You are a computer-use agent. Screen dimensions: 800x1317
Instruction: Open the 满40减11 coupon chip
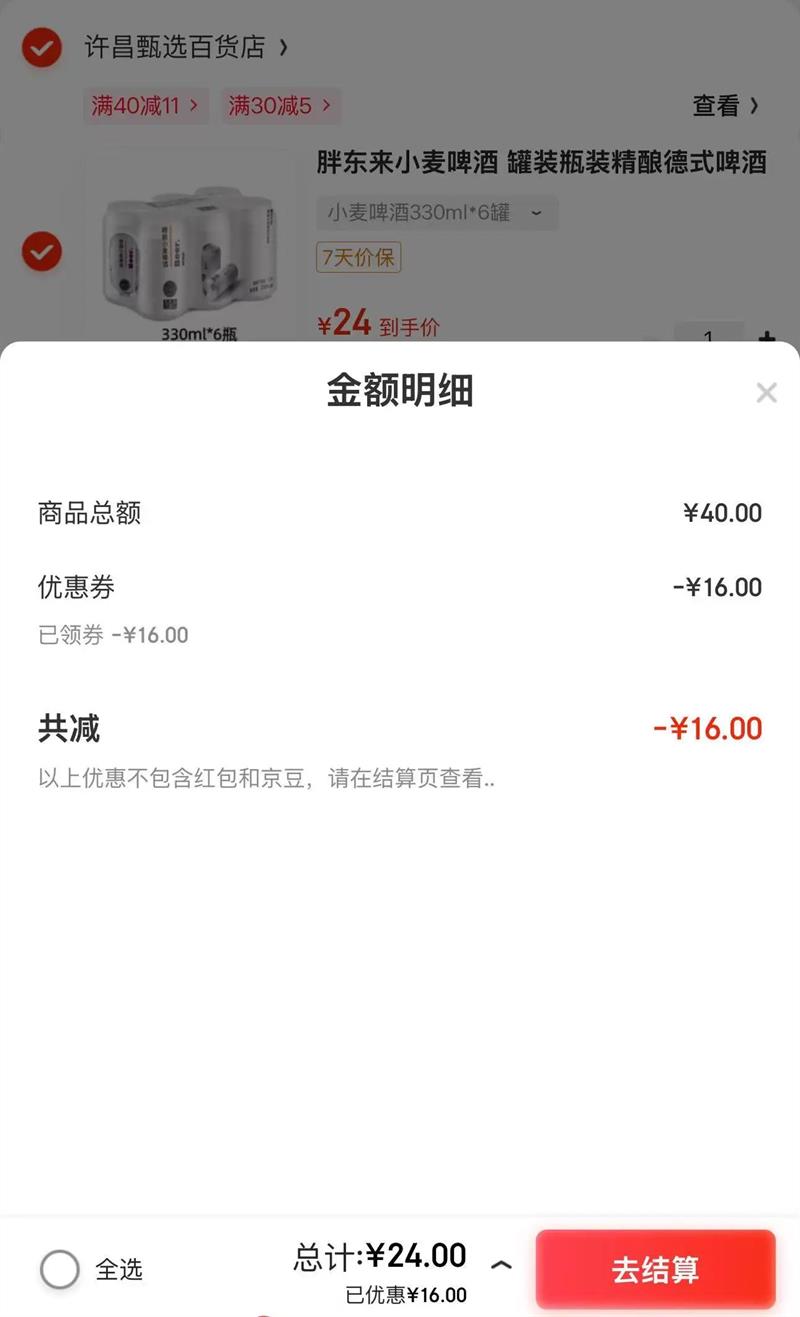coord(145,105)
